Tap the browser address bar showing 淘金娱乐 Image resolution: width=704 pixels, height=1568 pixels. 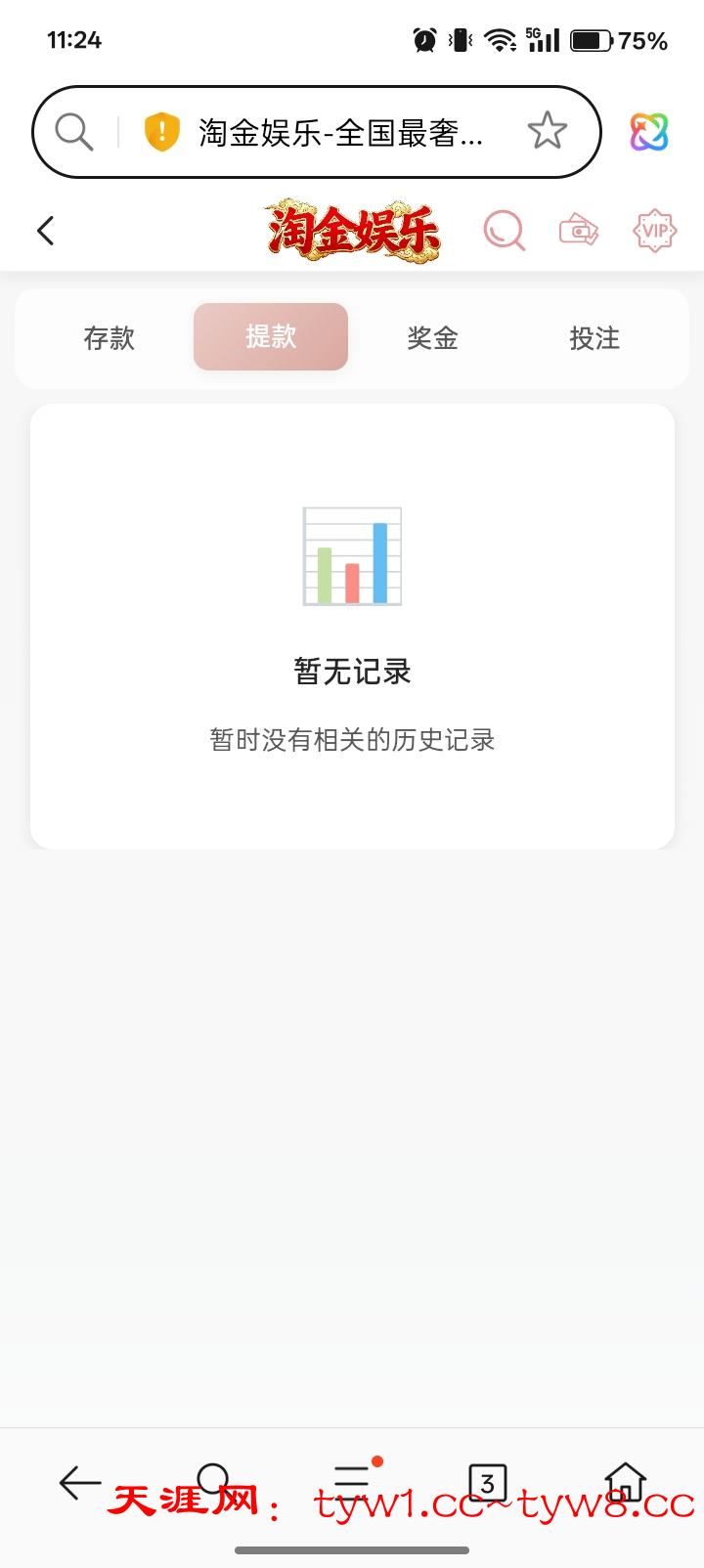tap(340, 132)
